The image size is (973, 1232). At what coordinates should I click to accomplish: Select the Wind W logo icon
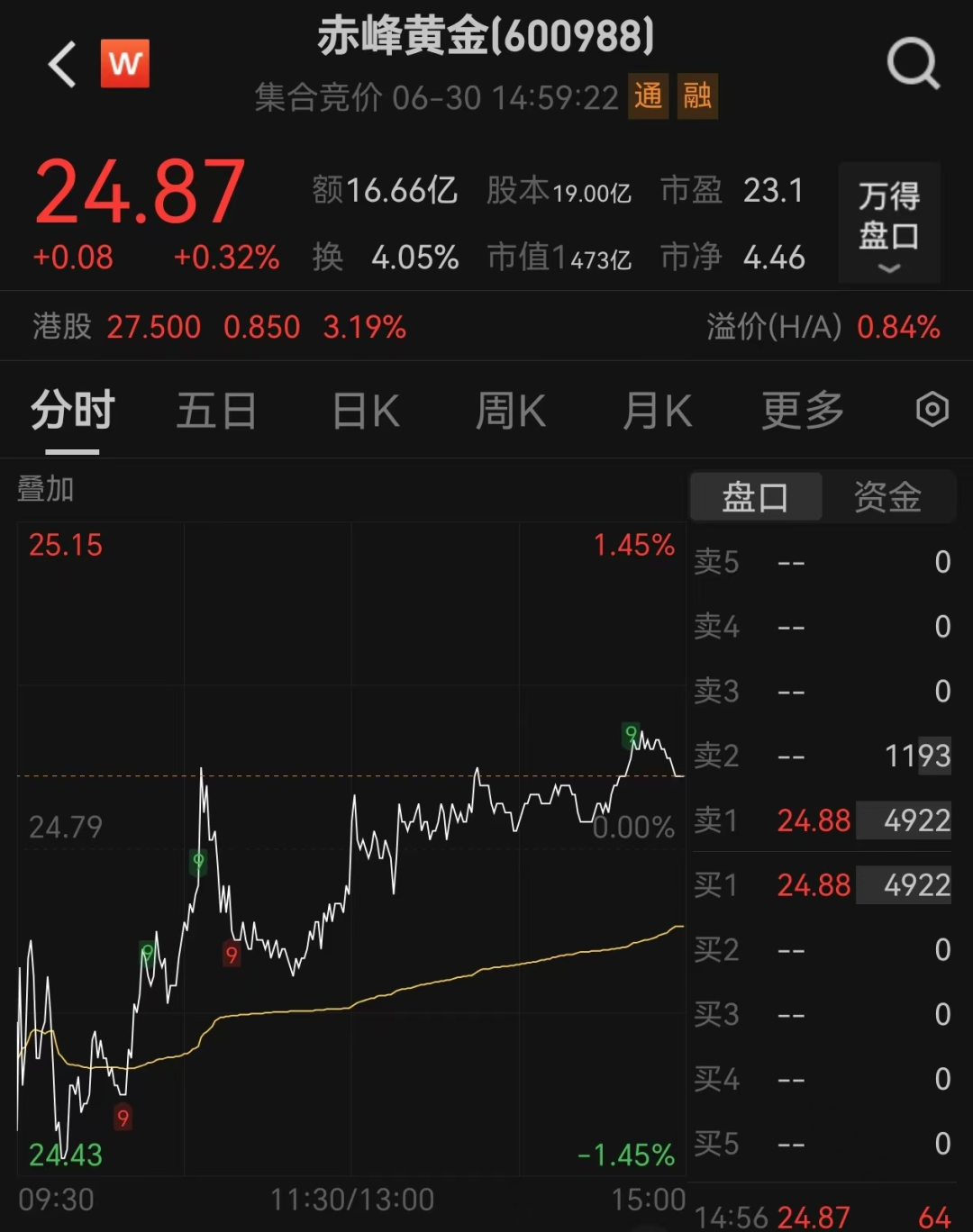point(125,64)
